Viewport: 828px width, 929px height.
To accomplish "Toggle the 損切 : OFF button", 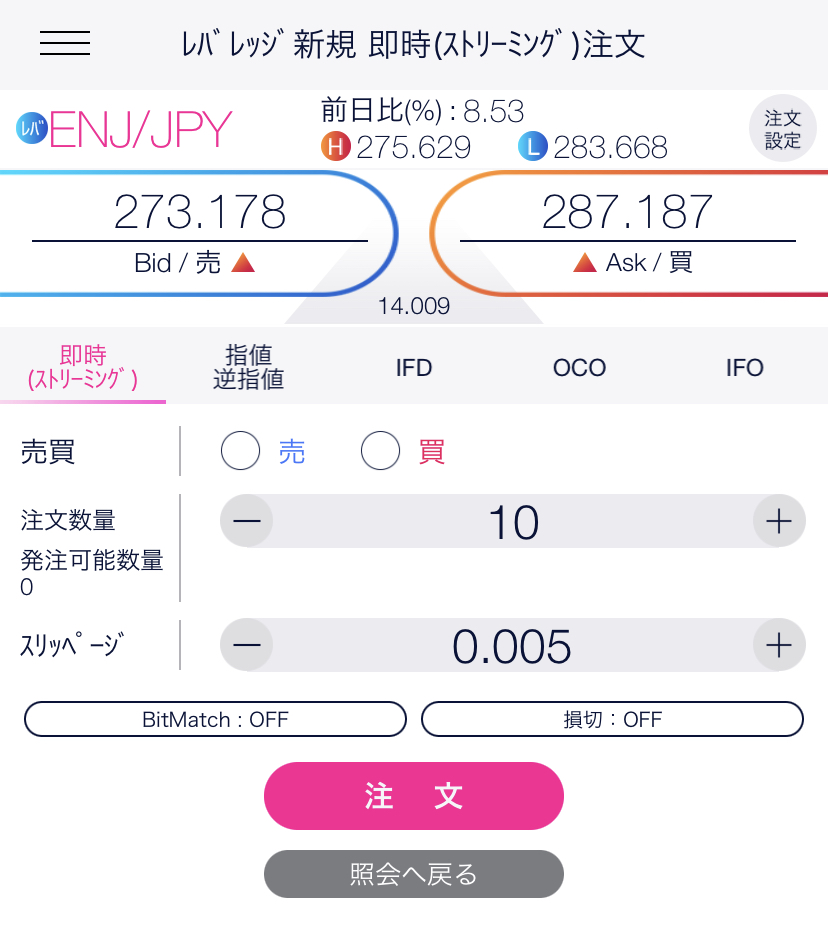I will point(612,719).
